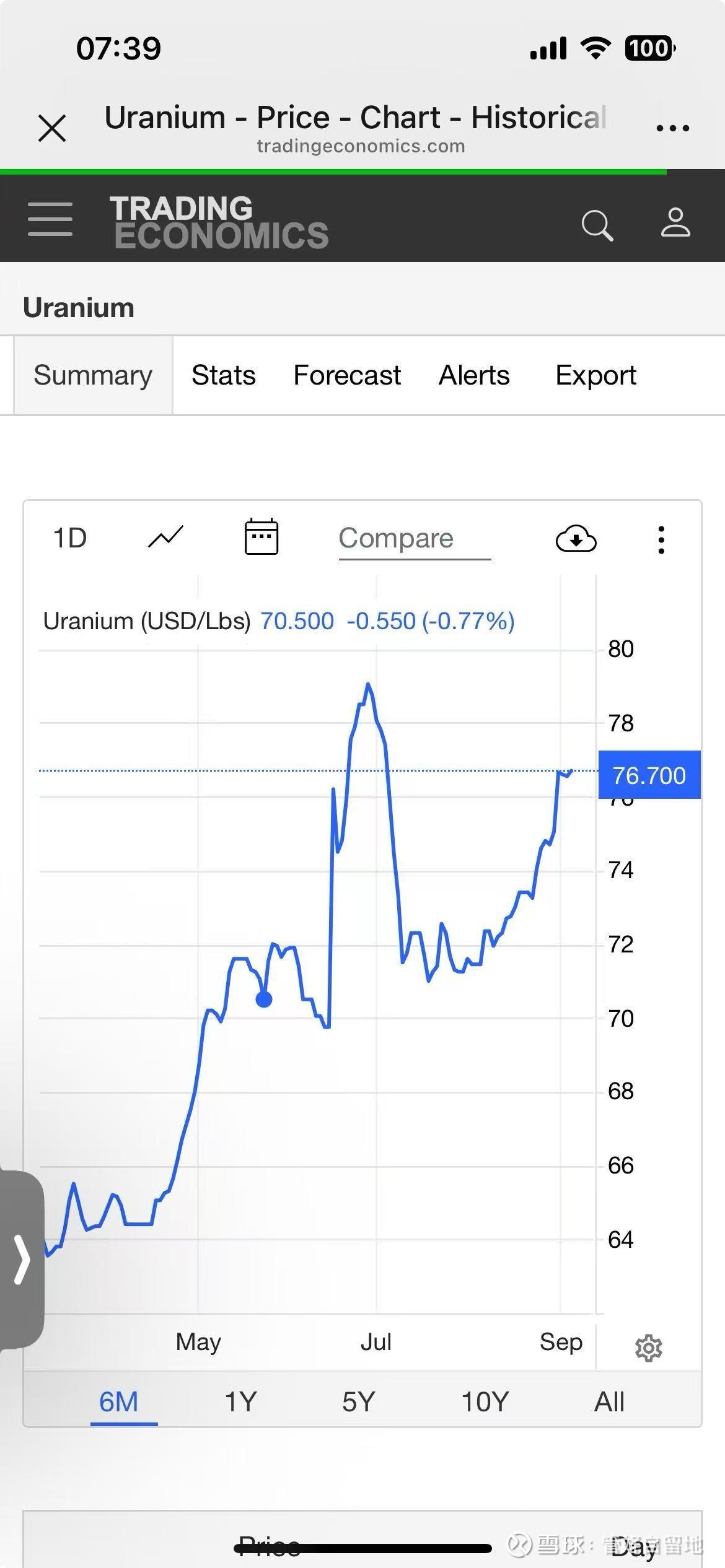Switch the chart range to 1Y
Screen dimensions: 725x1568
[240, 1402]
